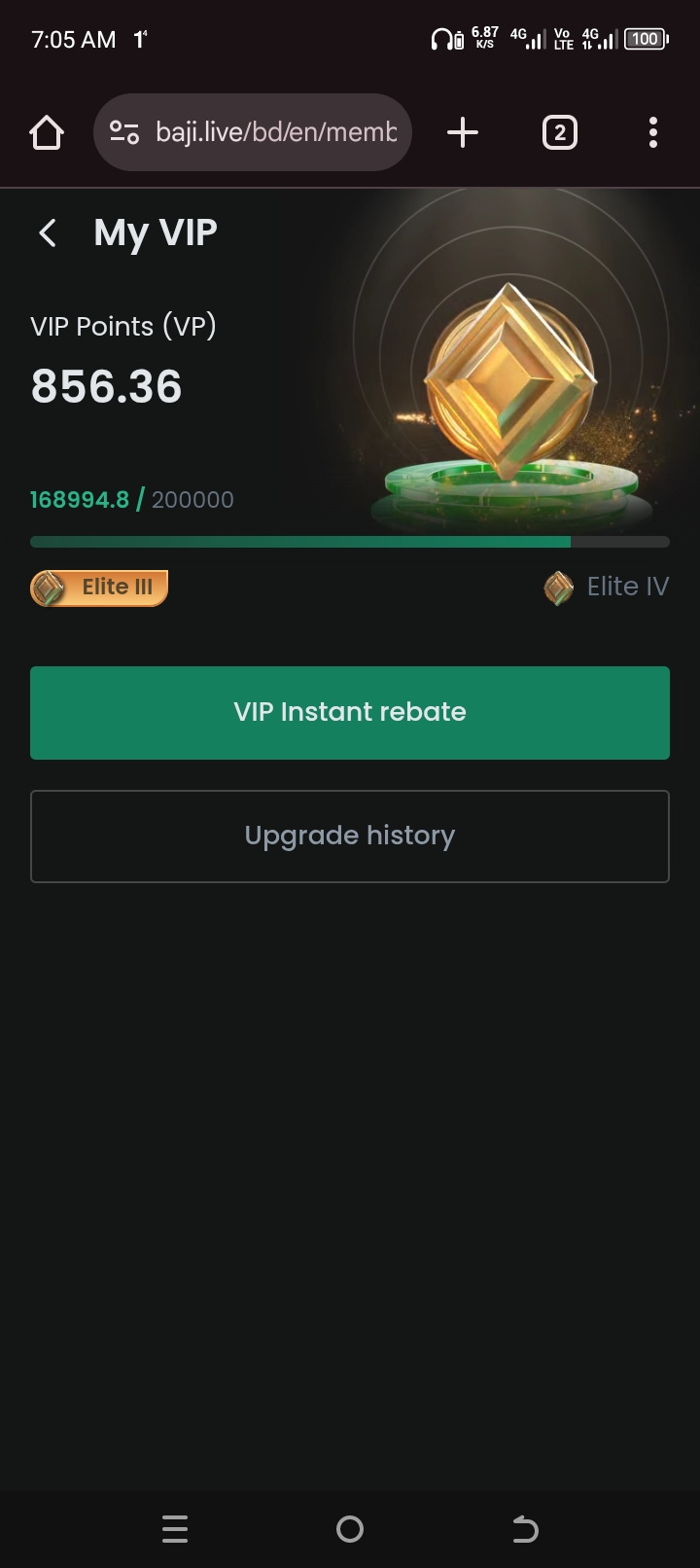The width and height of the screenshot is (700, 1568).
Task: Open recent apps from the navigation bar
Action: pos(175,1529)
